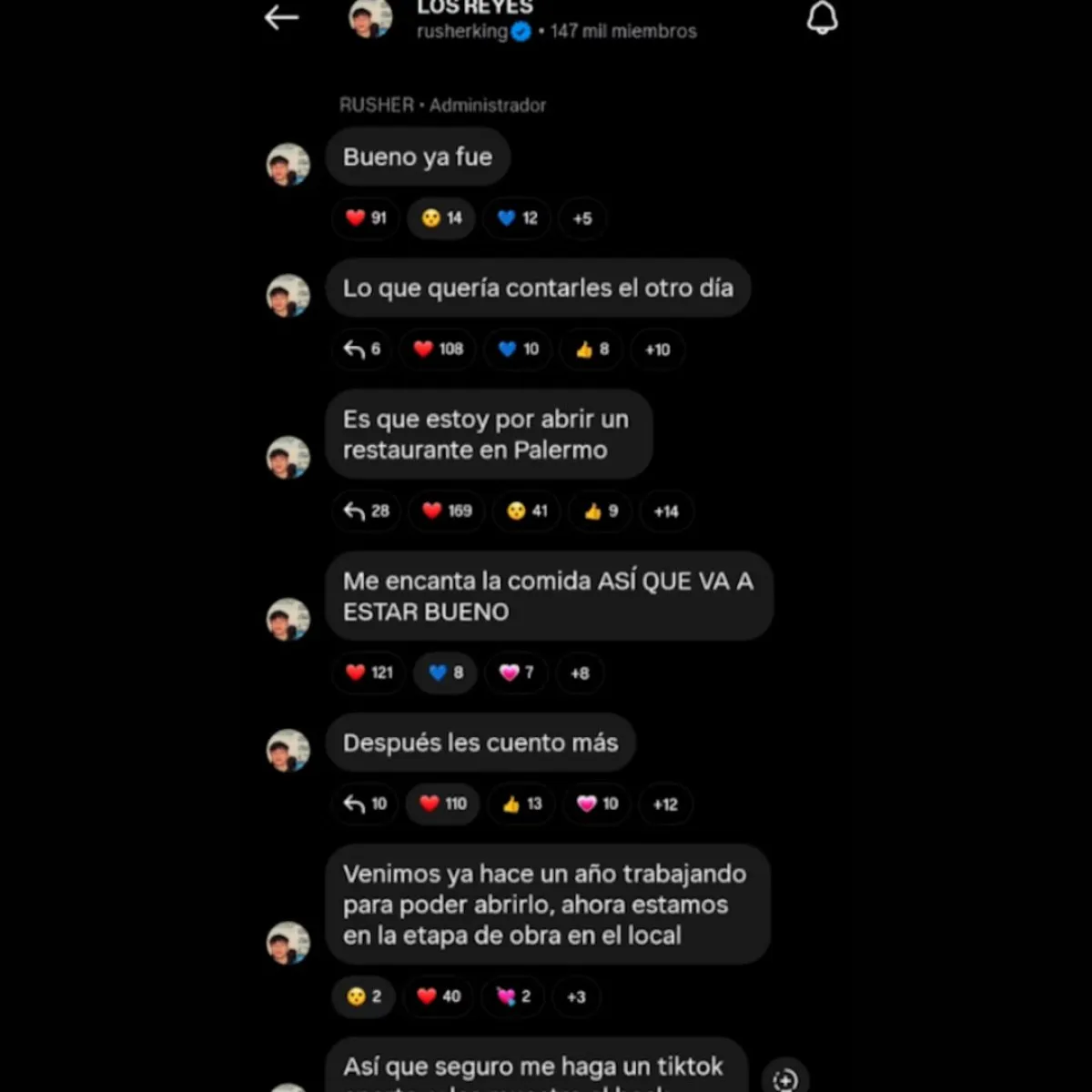
Task: Add a reaction to the tiktok message
Action: pos(784,1079)
